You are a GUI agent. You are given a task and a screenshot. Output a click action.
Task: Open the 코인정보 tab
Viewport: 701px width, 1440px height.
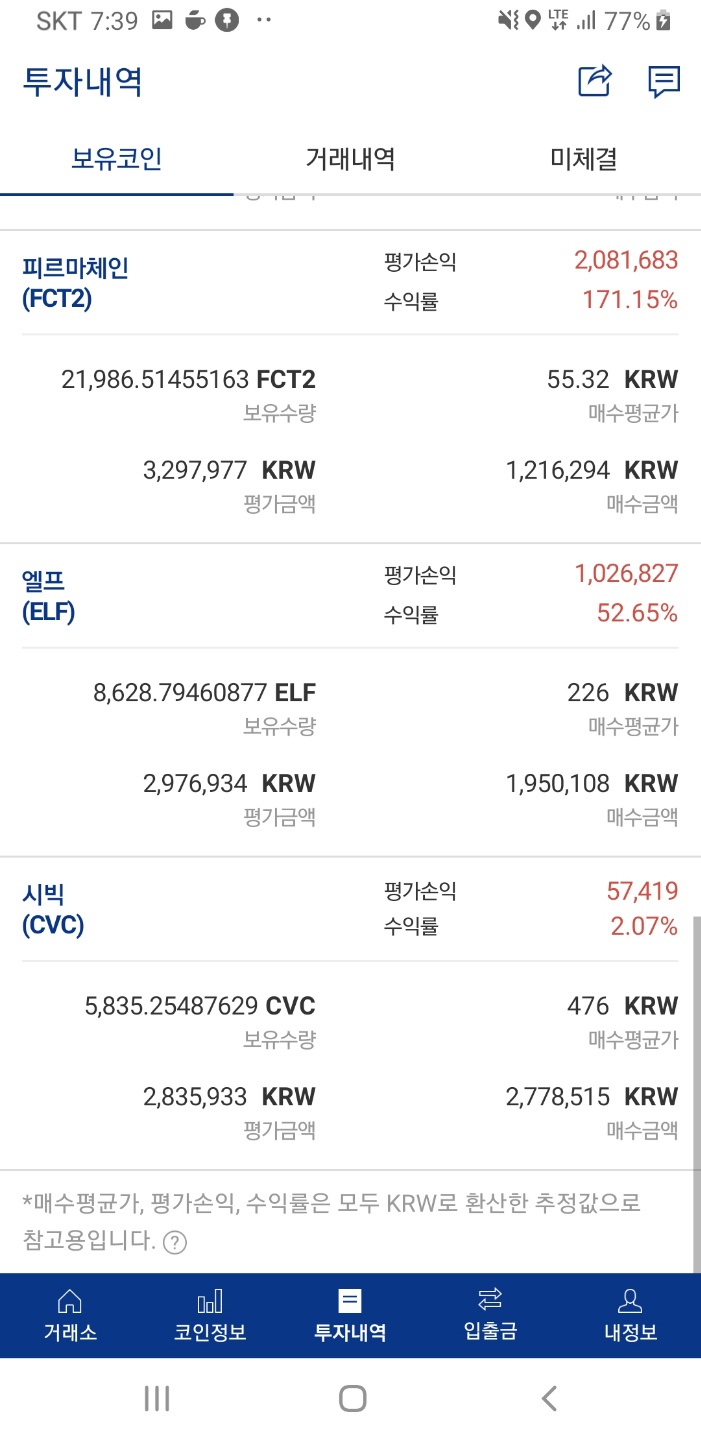point(210,1315)
